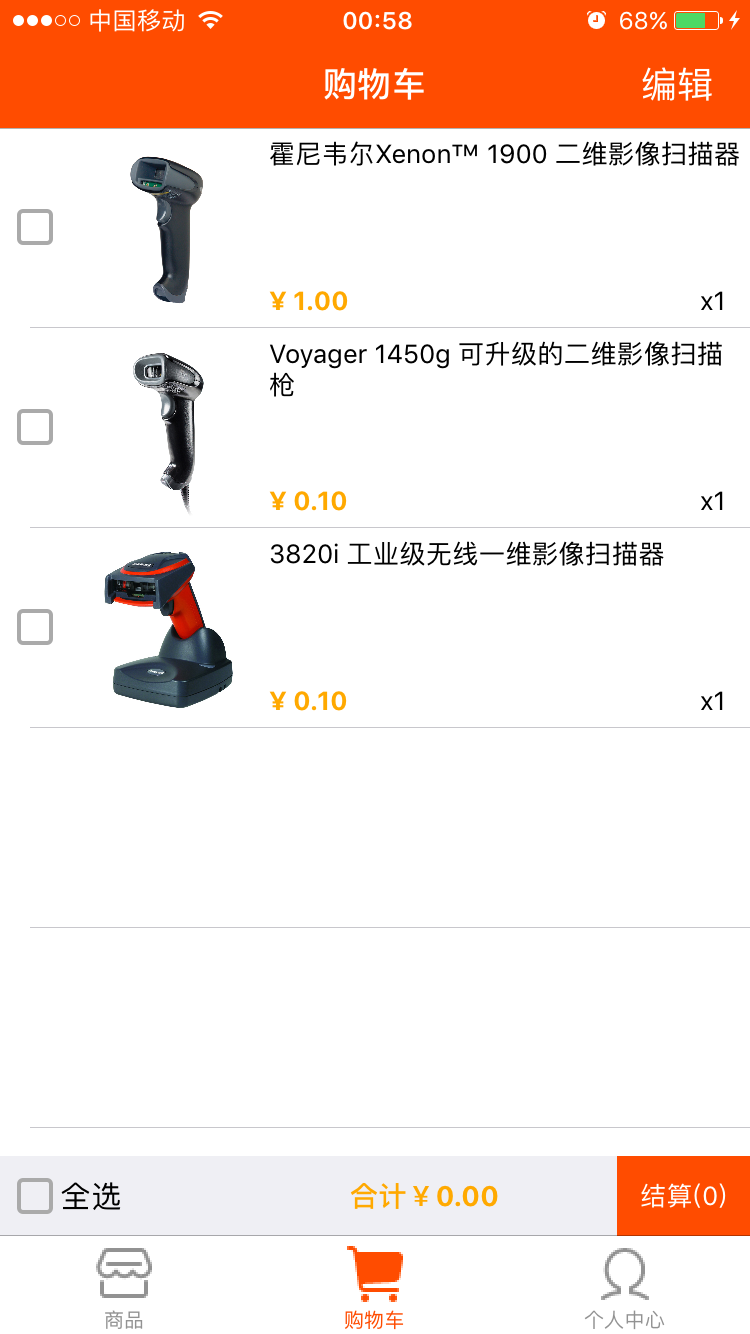Go to the 个人中心 tab
Screen dimensions: 750x1334
point(624,1288)
